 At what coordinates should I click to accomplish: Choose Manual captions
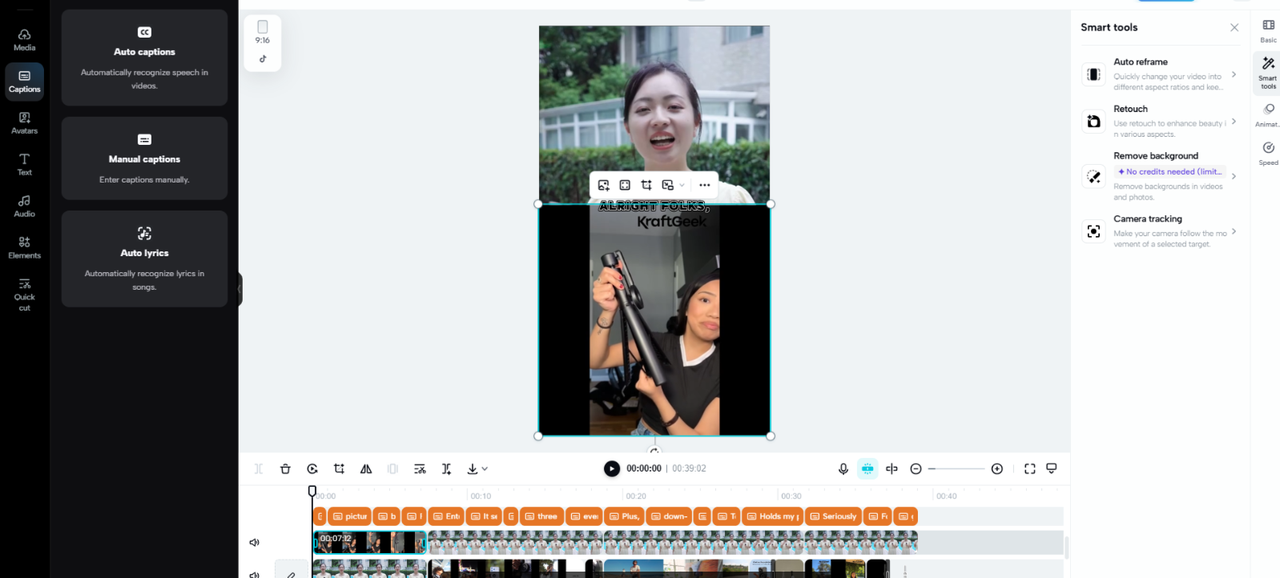click(x=144, y=158)
